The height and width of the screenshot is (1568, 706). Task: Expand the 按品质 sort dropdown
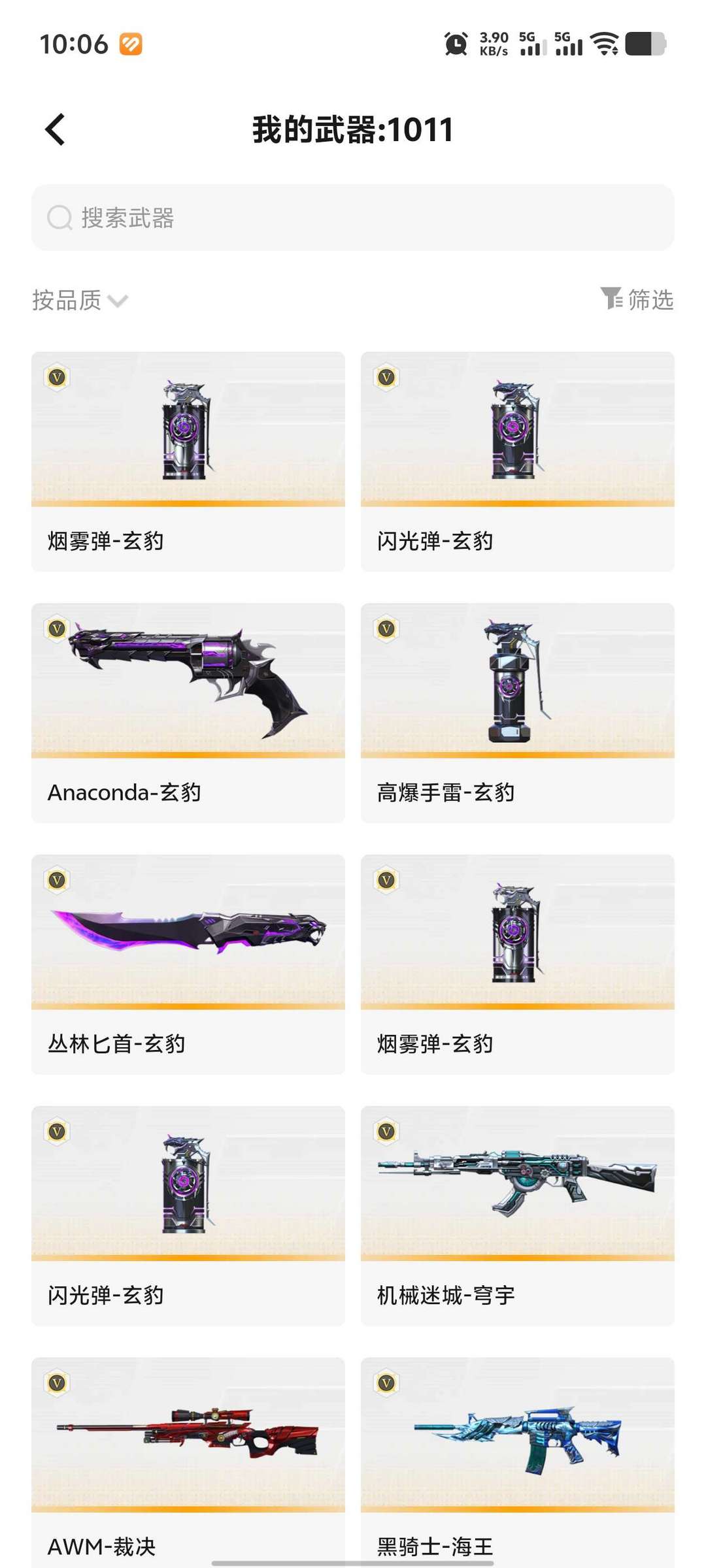80,301
